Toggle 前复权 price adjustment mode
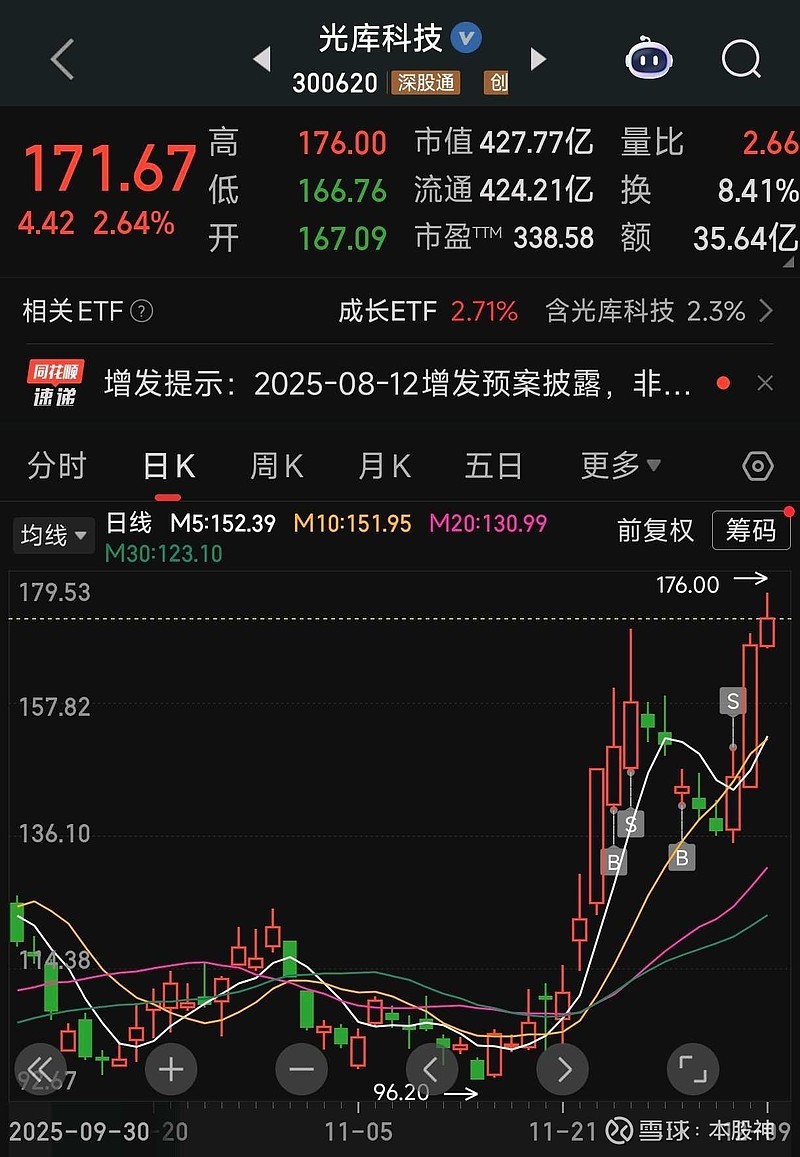The image size is (800, 1157). (x=655, y=531)
